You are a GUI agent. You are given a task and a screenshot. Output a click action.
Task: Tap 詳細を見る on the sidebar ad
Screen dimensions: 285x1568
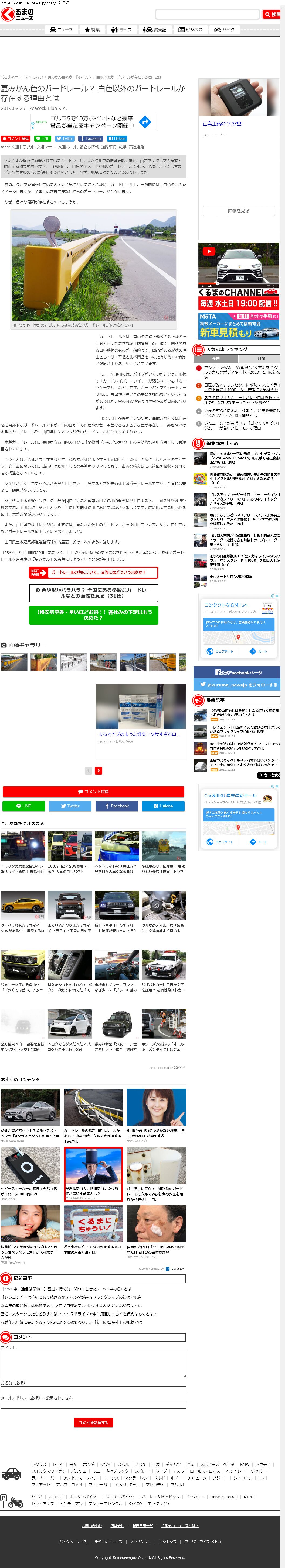point(239,211)
